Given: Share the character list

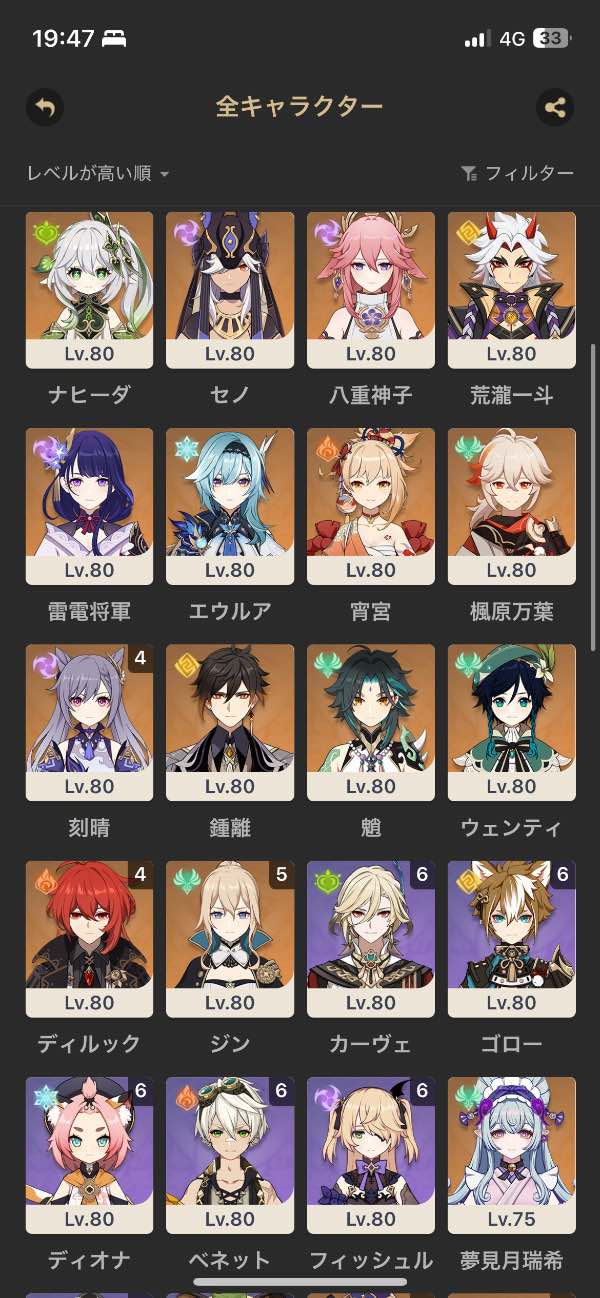Looking at the screenshot, I should tap(555, 107).
